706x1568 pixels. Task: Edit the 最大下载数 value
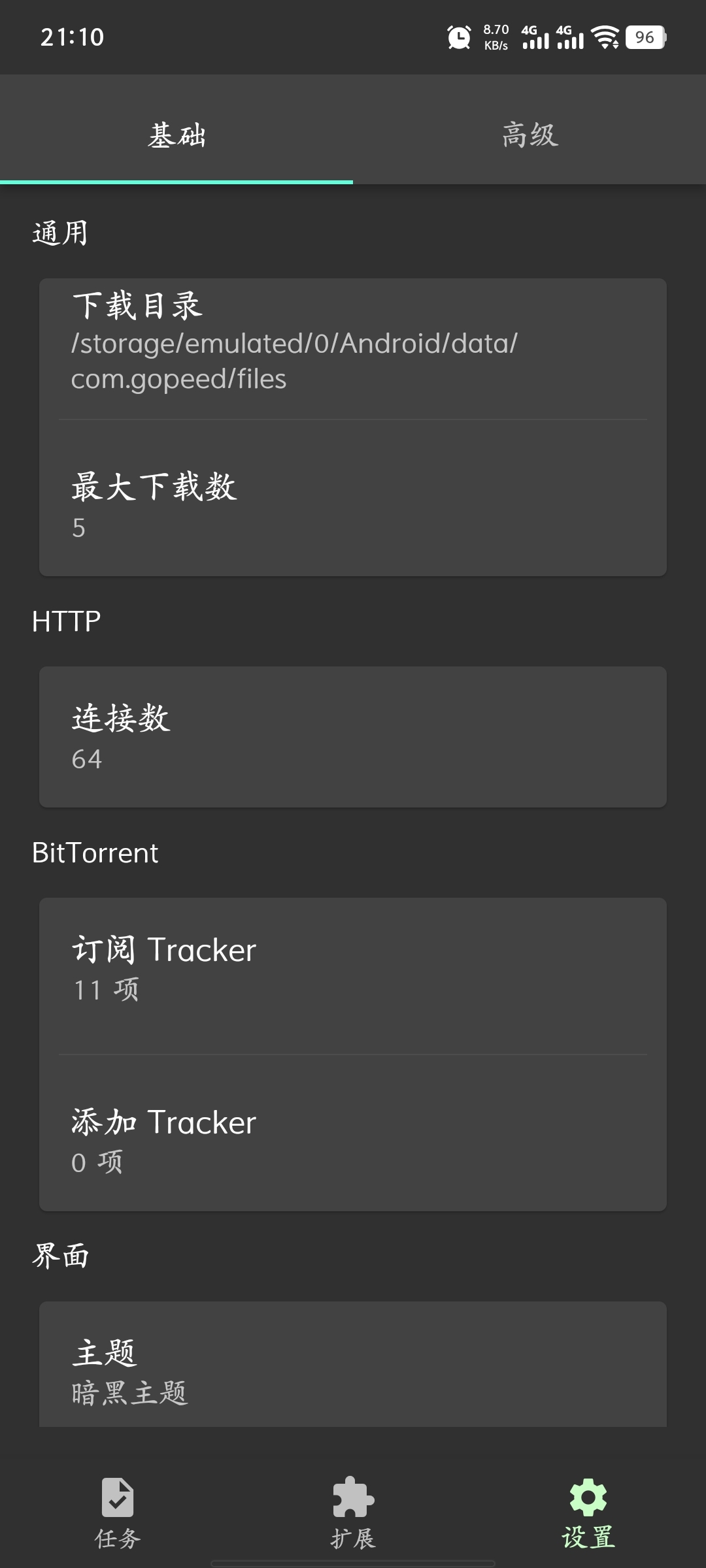[353, 498]
